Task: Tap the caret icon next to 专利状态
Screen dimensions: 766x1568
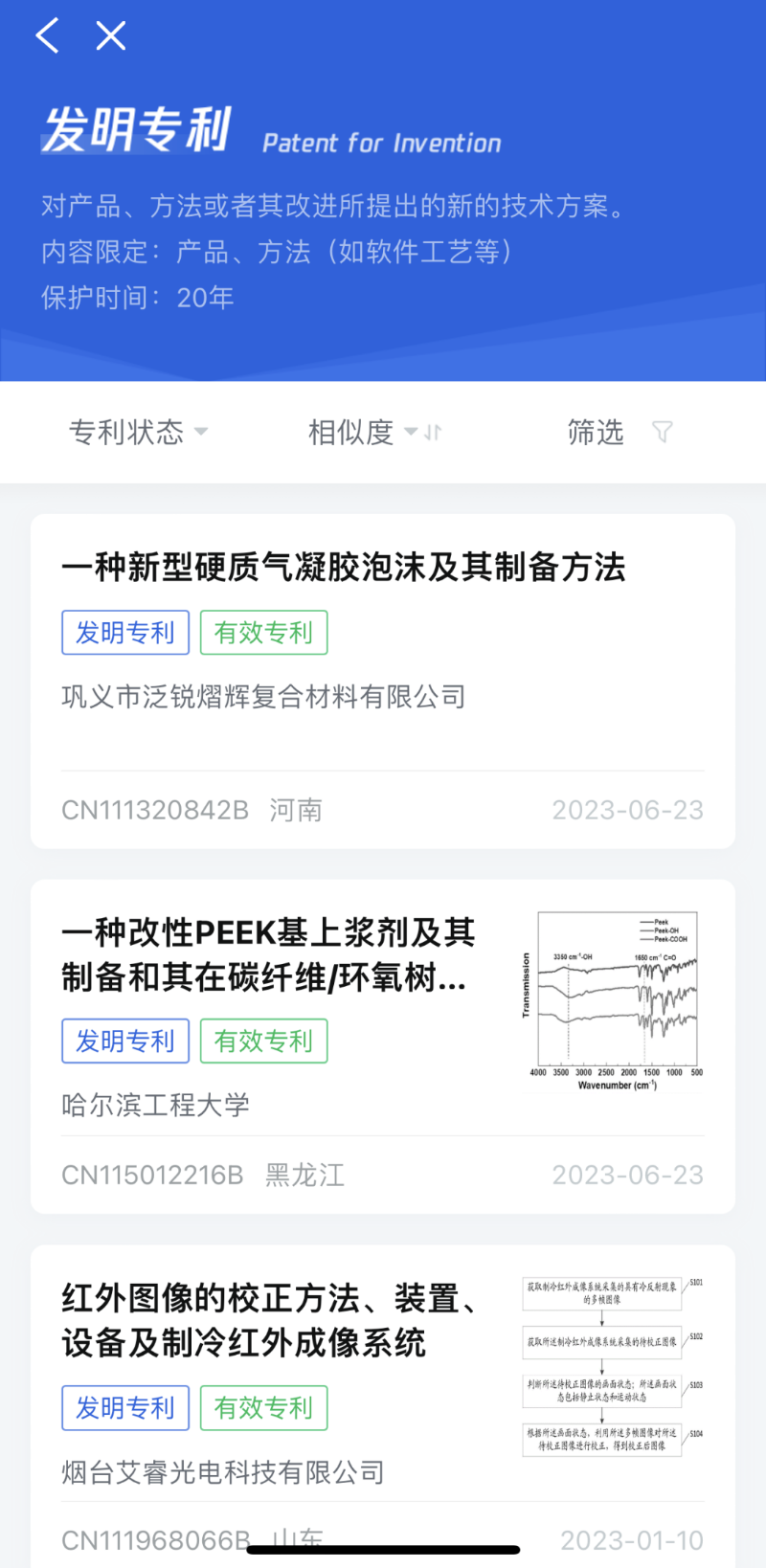Action: coord(201,432)
